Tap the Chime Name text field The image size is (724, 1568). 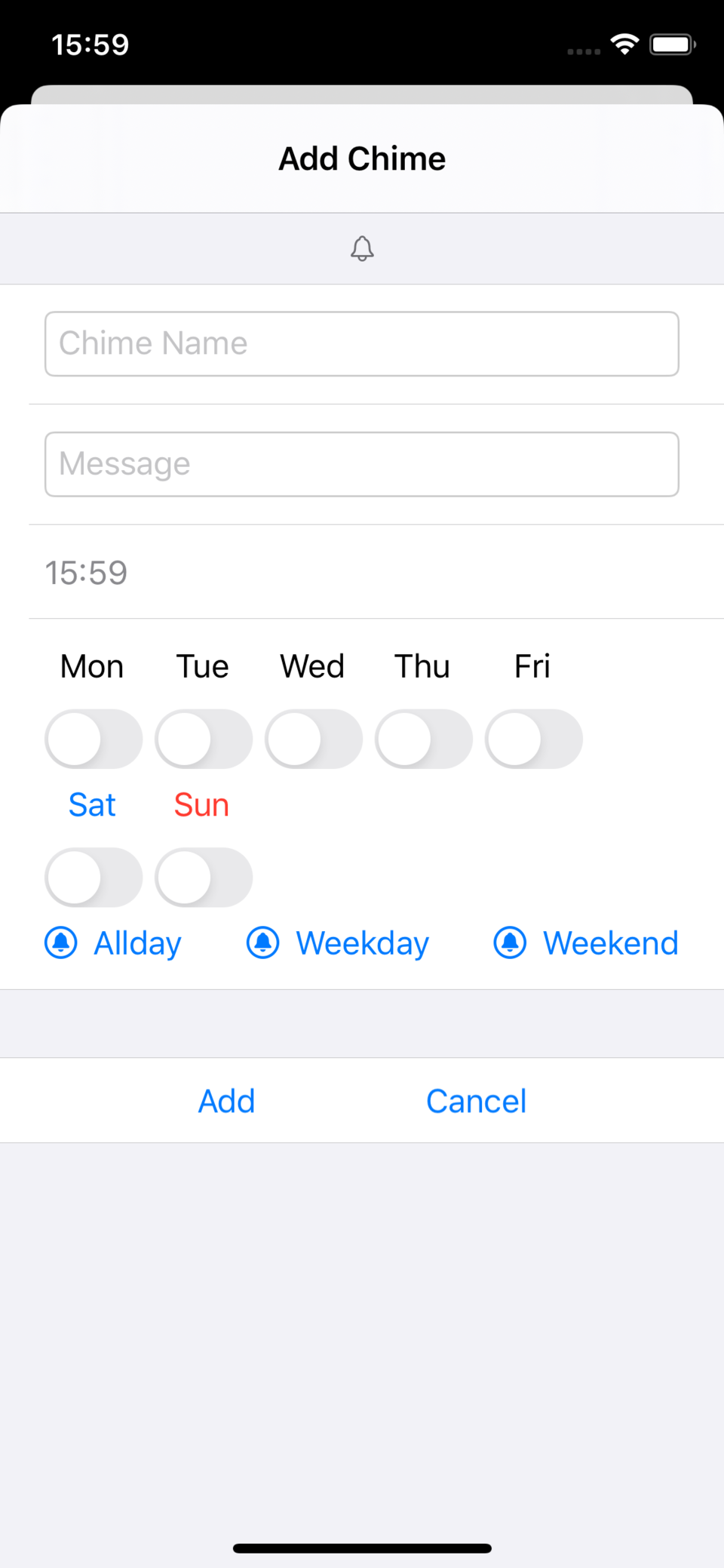[x=362, y=344]
